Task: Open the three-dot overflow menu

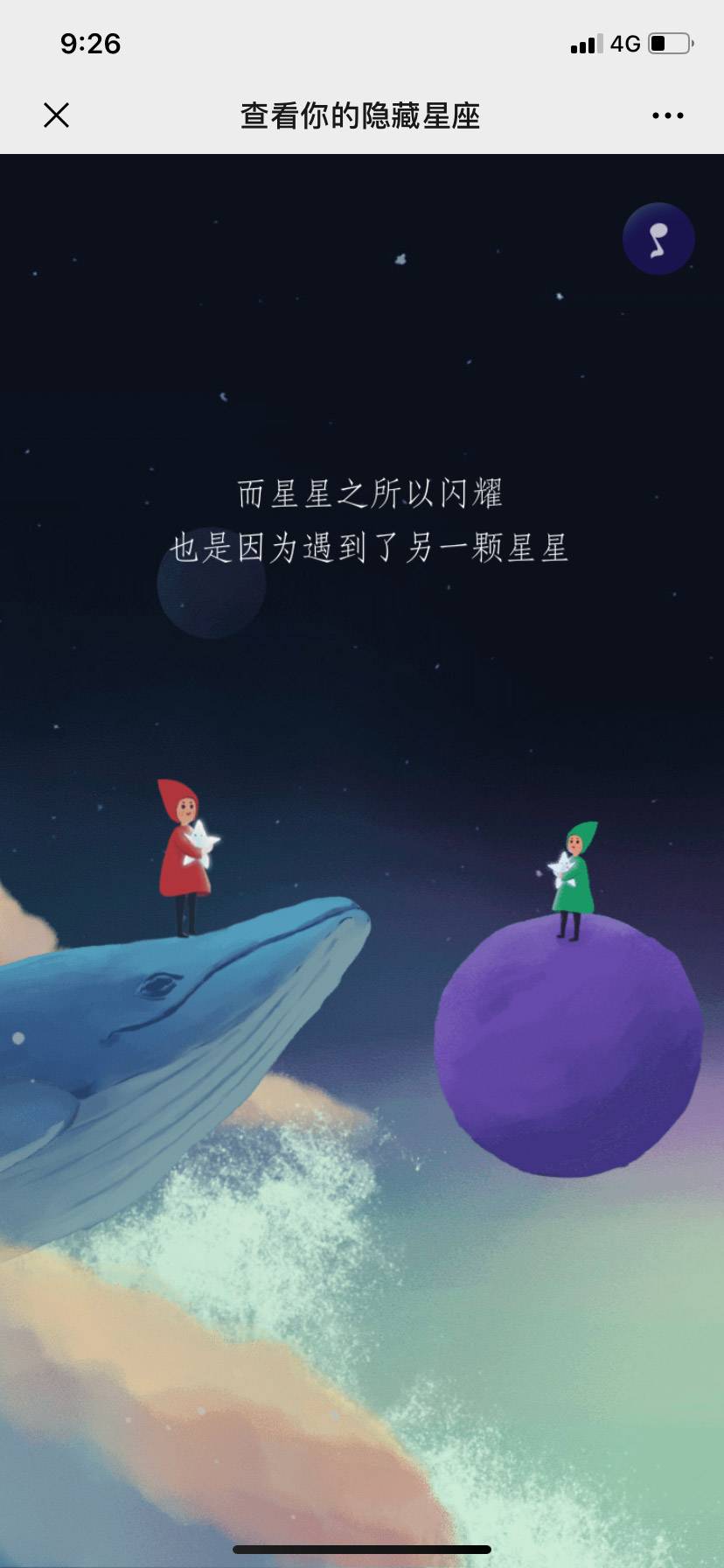Action: [667, 115]
